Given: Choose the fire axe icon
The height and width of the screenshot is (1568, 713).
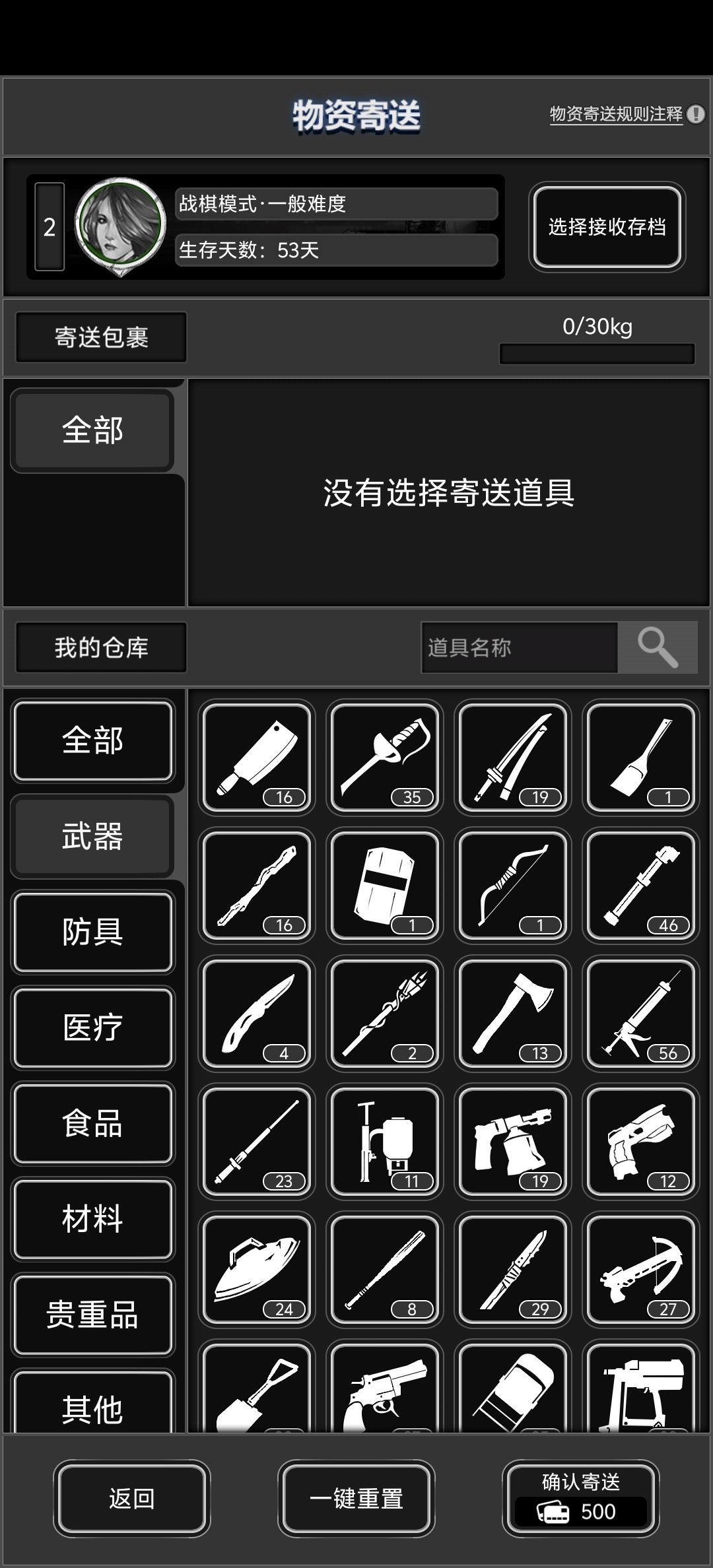Looking at the screenshot, I should 512,1013.
